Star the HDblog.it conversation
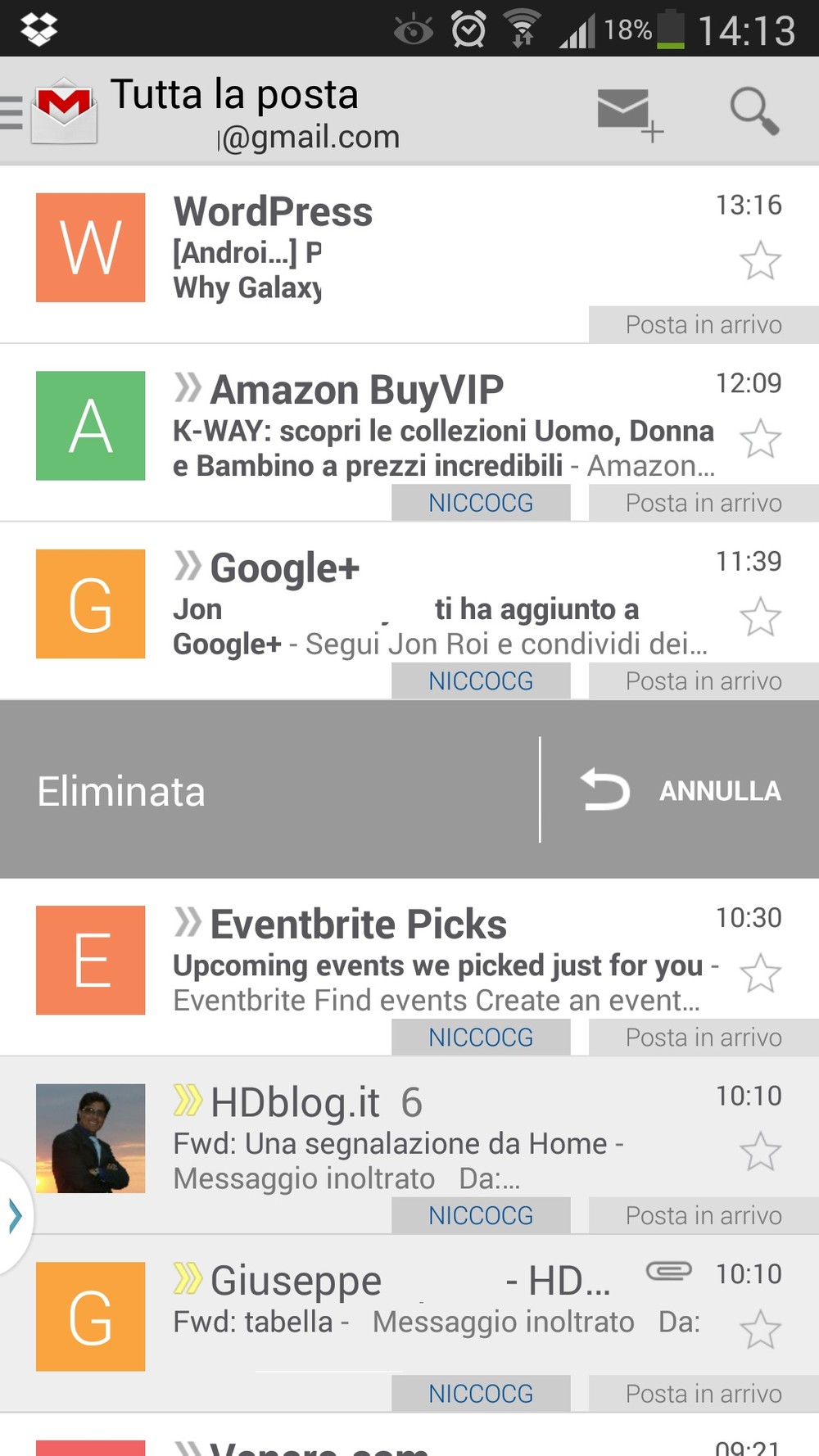Image resolution: width=819 pixels, height=1456 pixels. [x=760, y=1152]
